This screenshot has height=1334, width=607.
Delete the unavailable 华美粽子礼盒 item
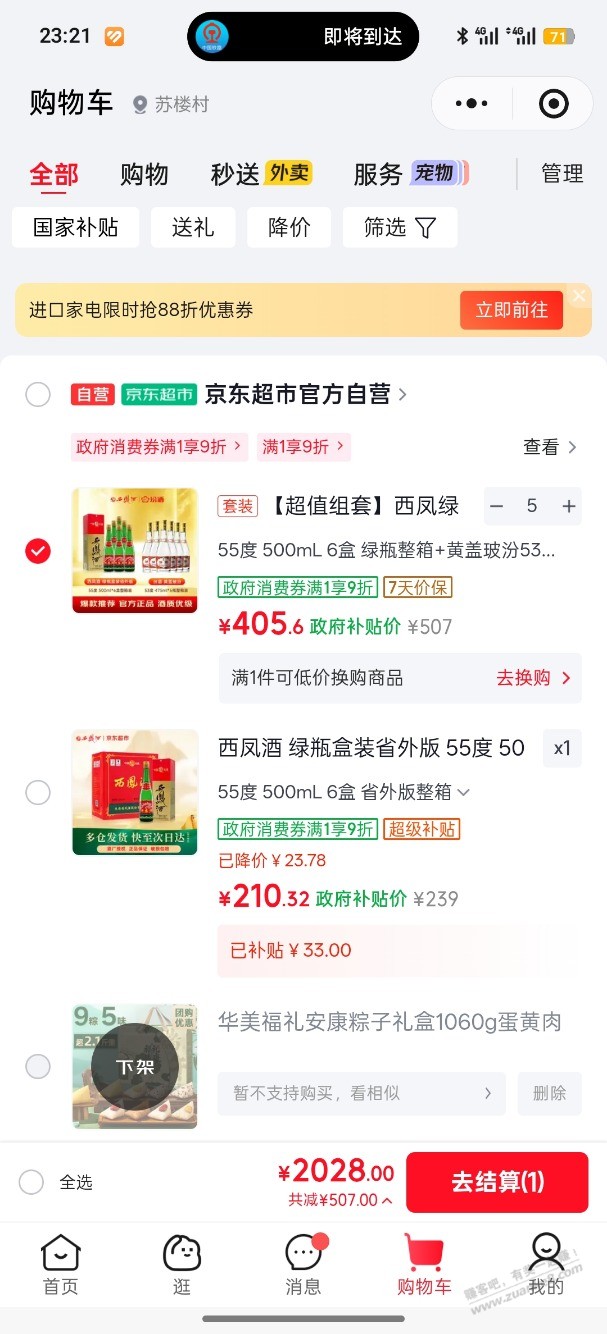pos(549,1093)
